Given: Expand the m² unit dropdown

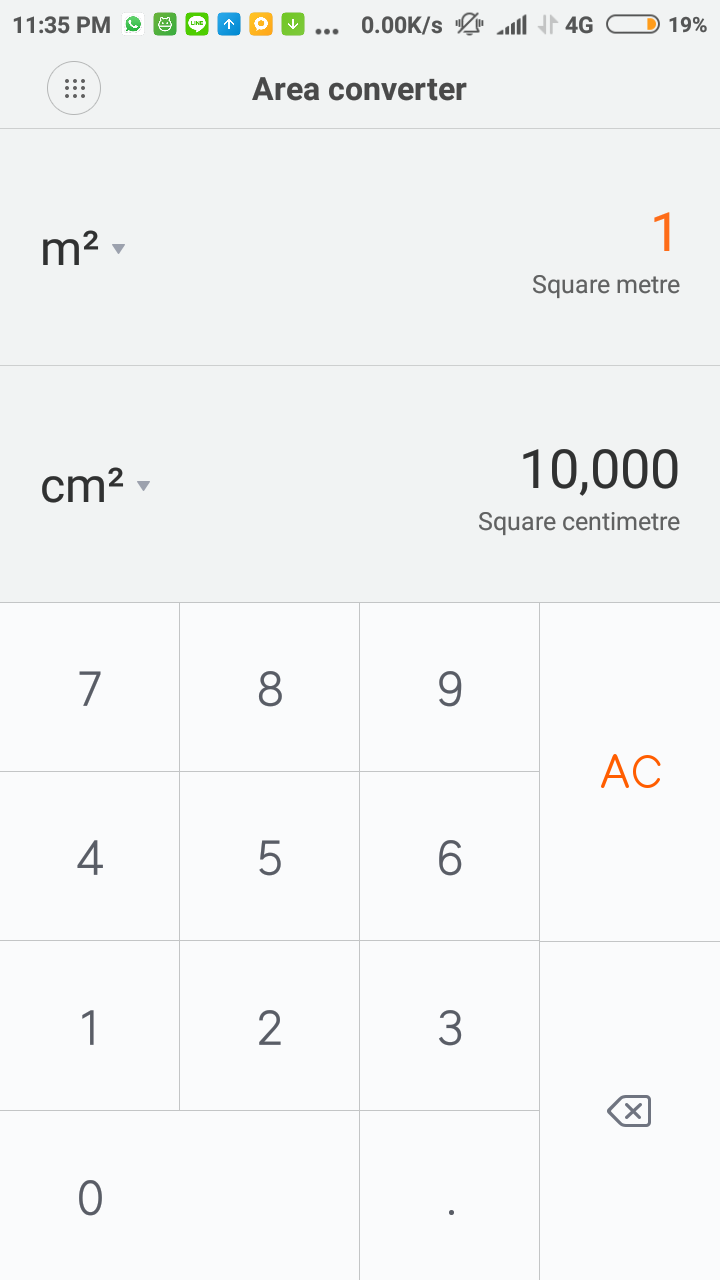Looking at the screenshot, I should tap(84, 249).
